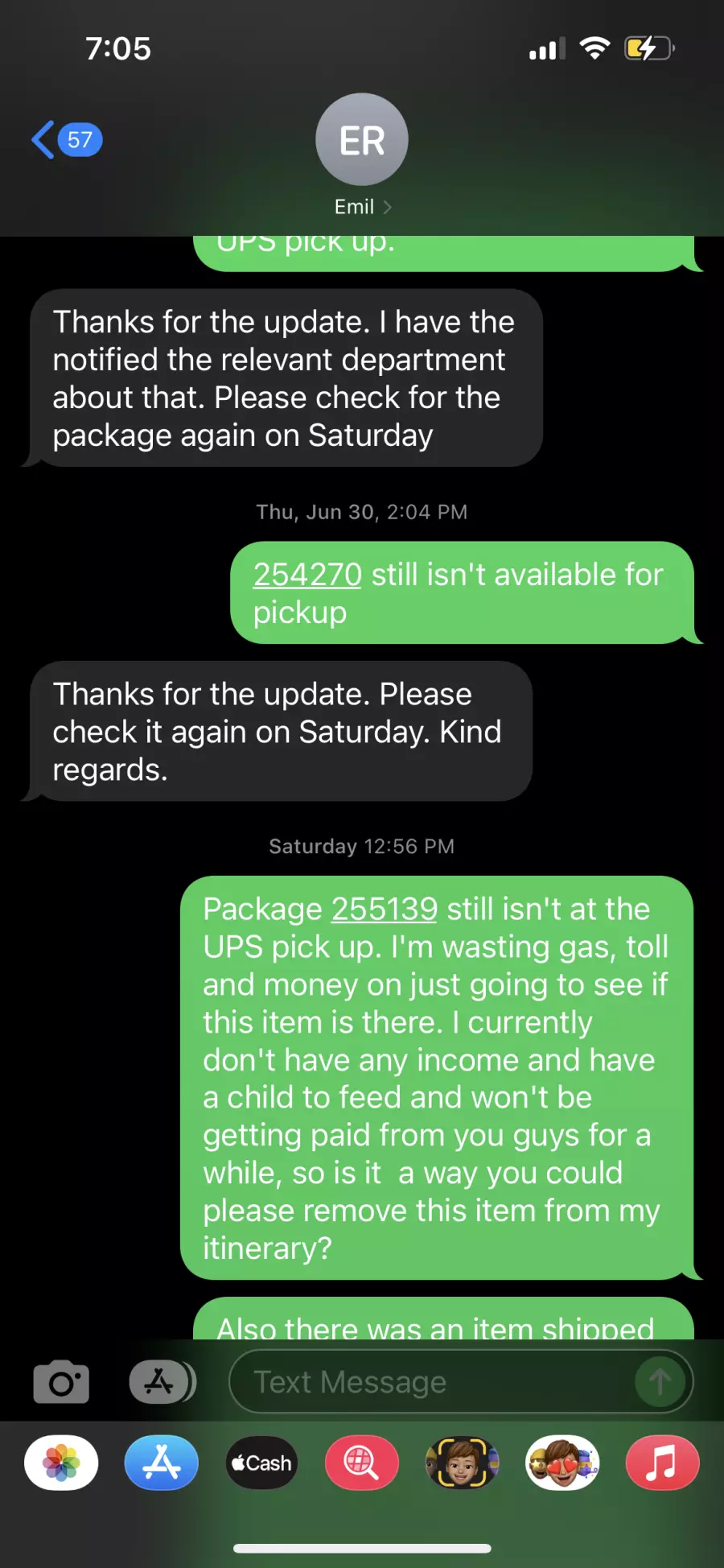Viewport: 724px width, 1568px height.
Task: Open the #images search app
Action: pyautogui.click(x=362, y=1463)
